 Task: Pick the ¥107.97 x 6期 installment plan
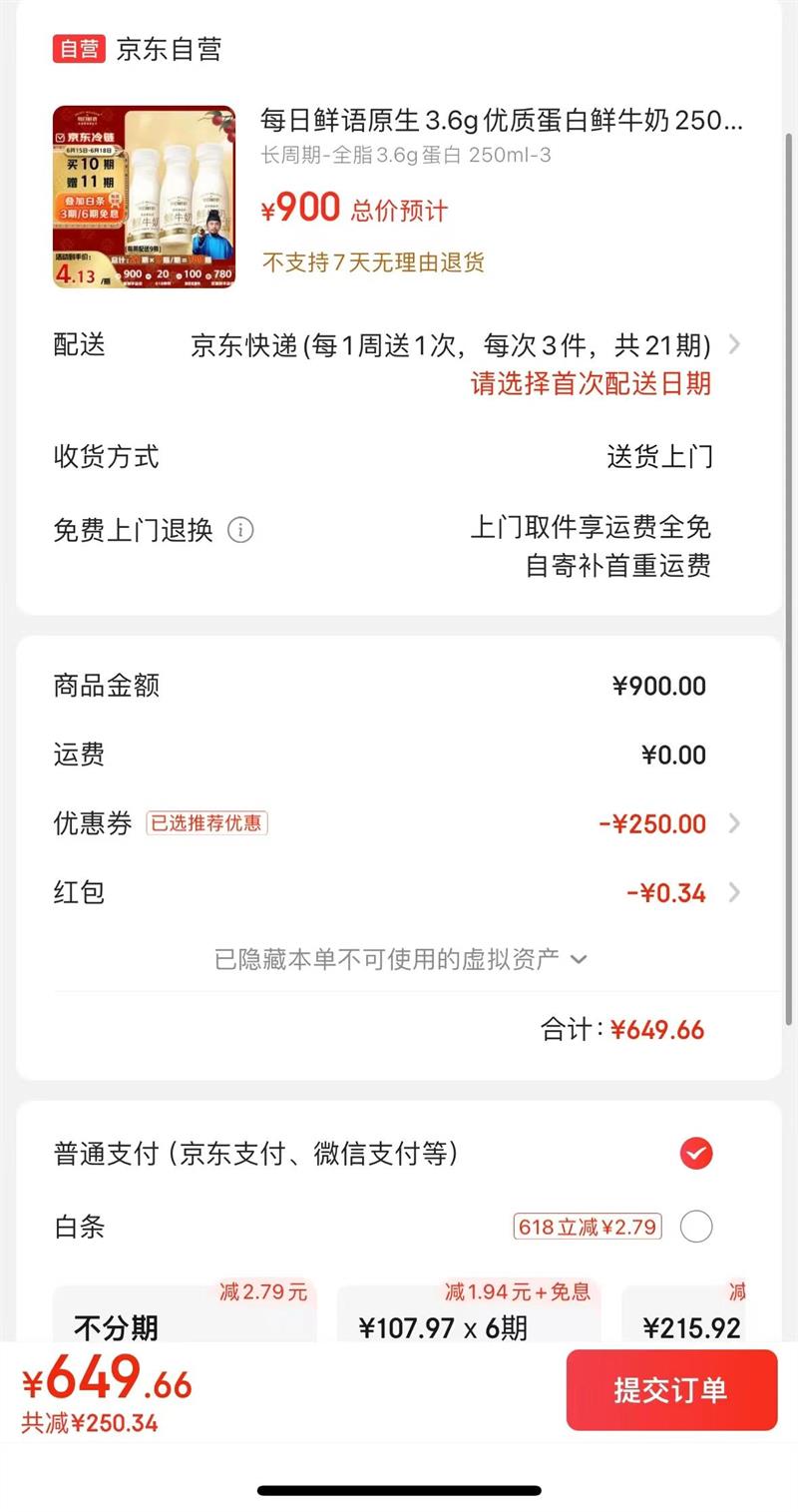(469, 1315)
